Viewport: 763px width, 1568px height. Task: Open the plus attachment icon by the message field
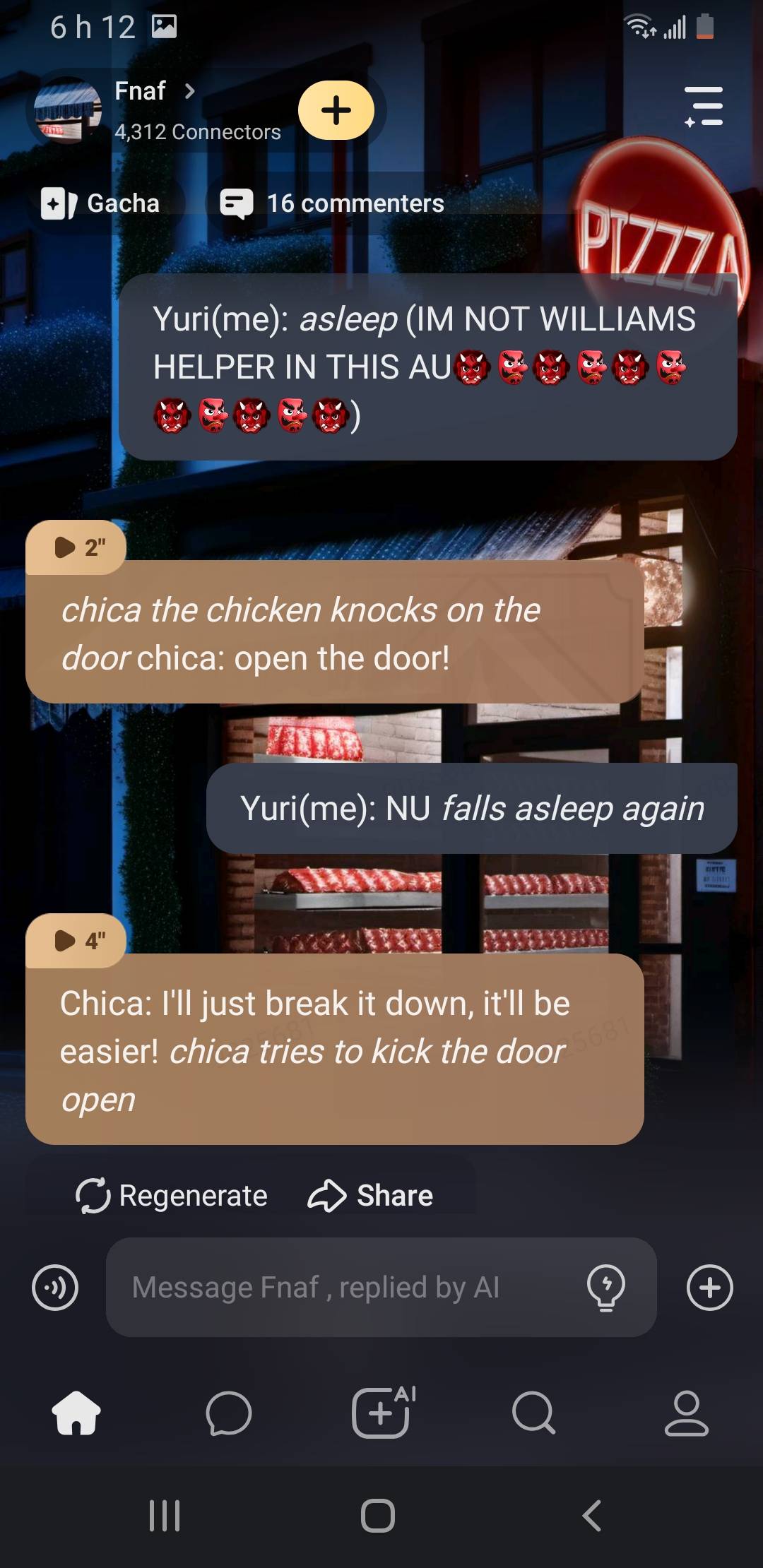click(709, 1288)
